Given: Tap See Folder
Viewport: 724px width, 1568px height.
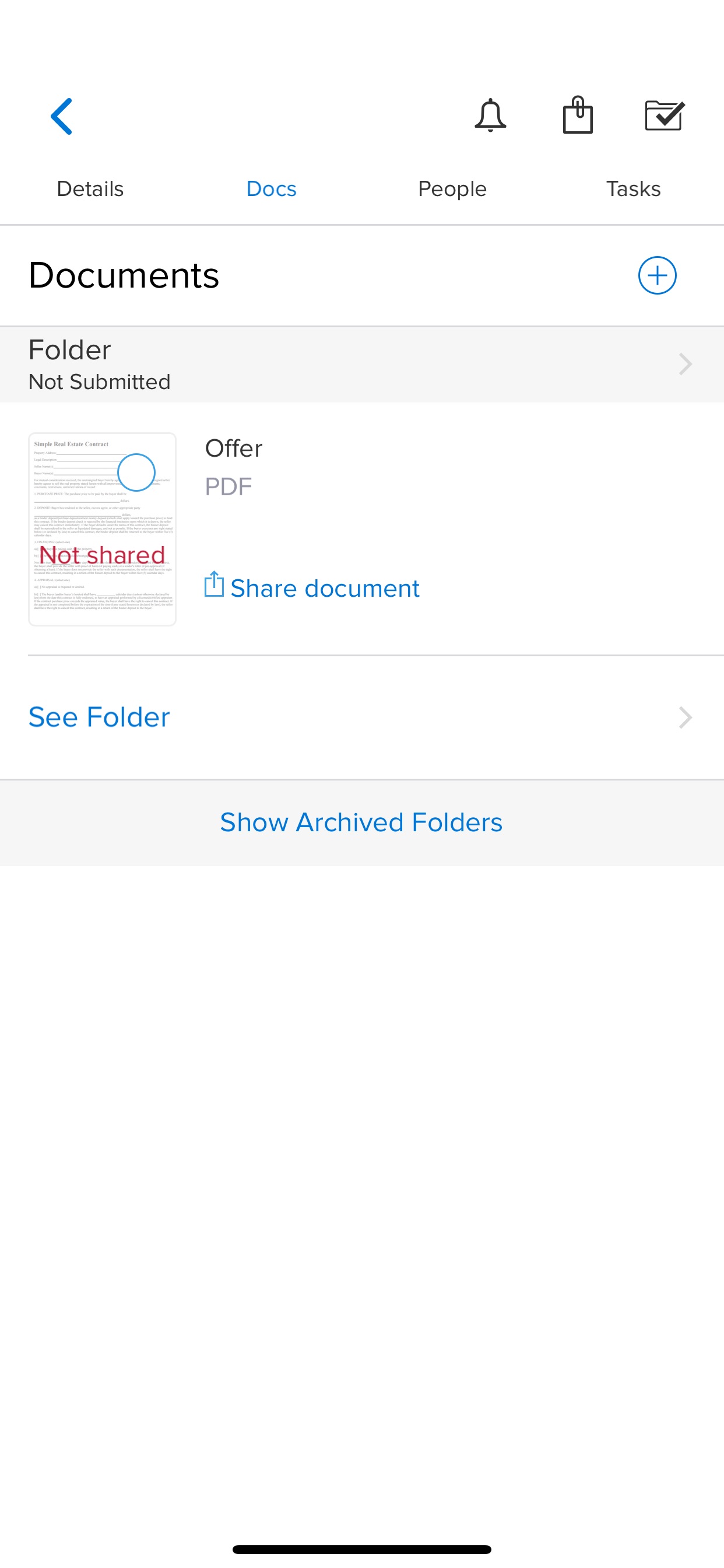Looking at the screenshot, I should 99,717.
